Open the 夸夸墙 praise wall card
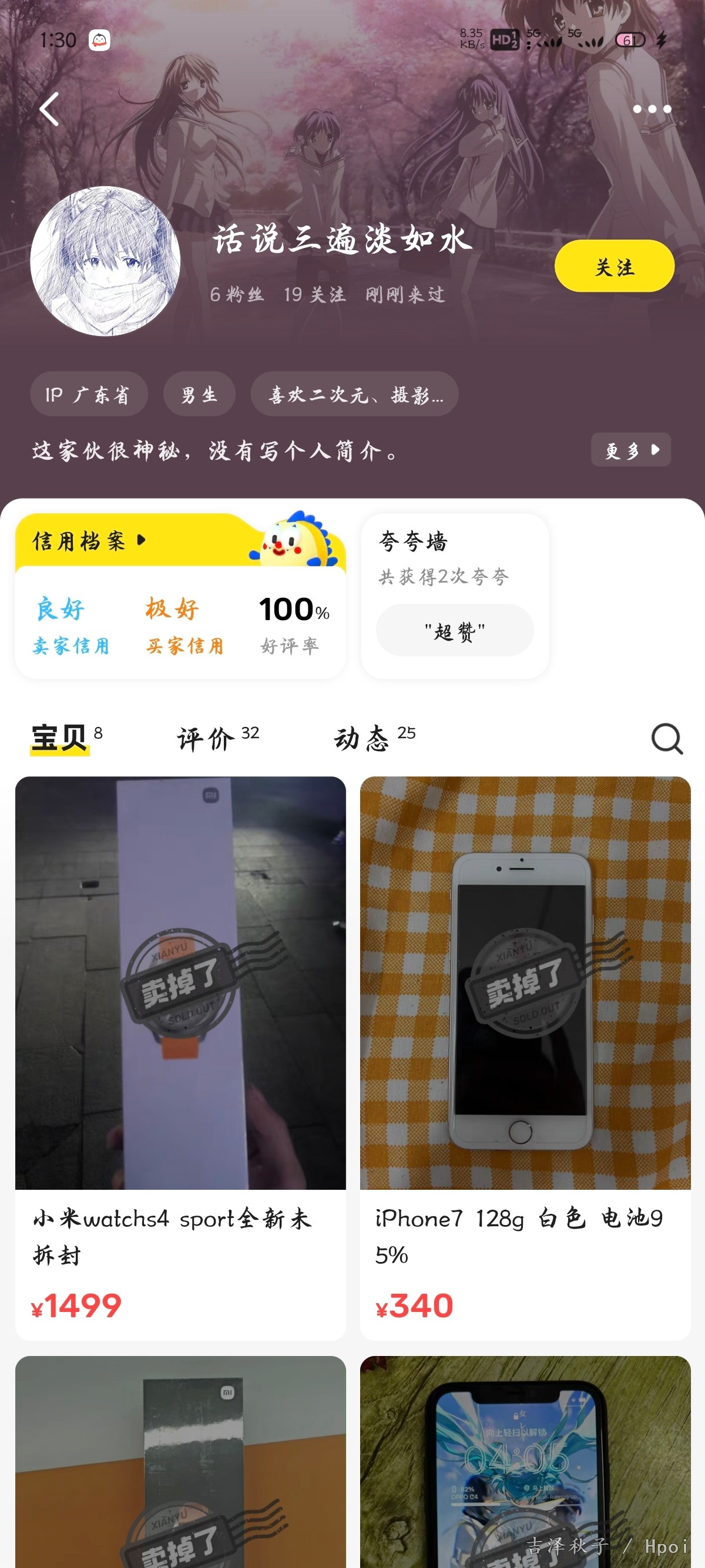 pos(455,595)
